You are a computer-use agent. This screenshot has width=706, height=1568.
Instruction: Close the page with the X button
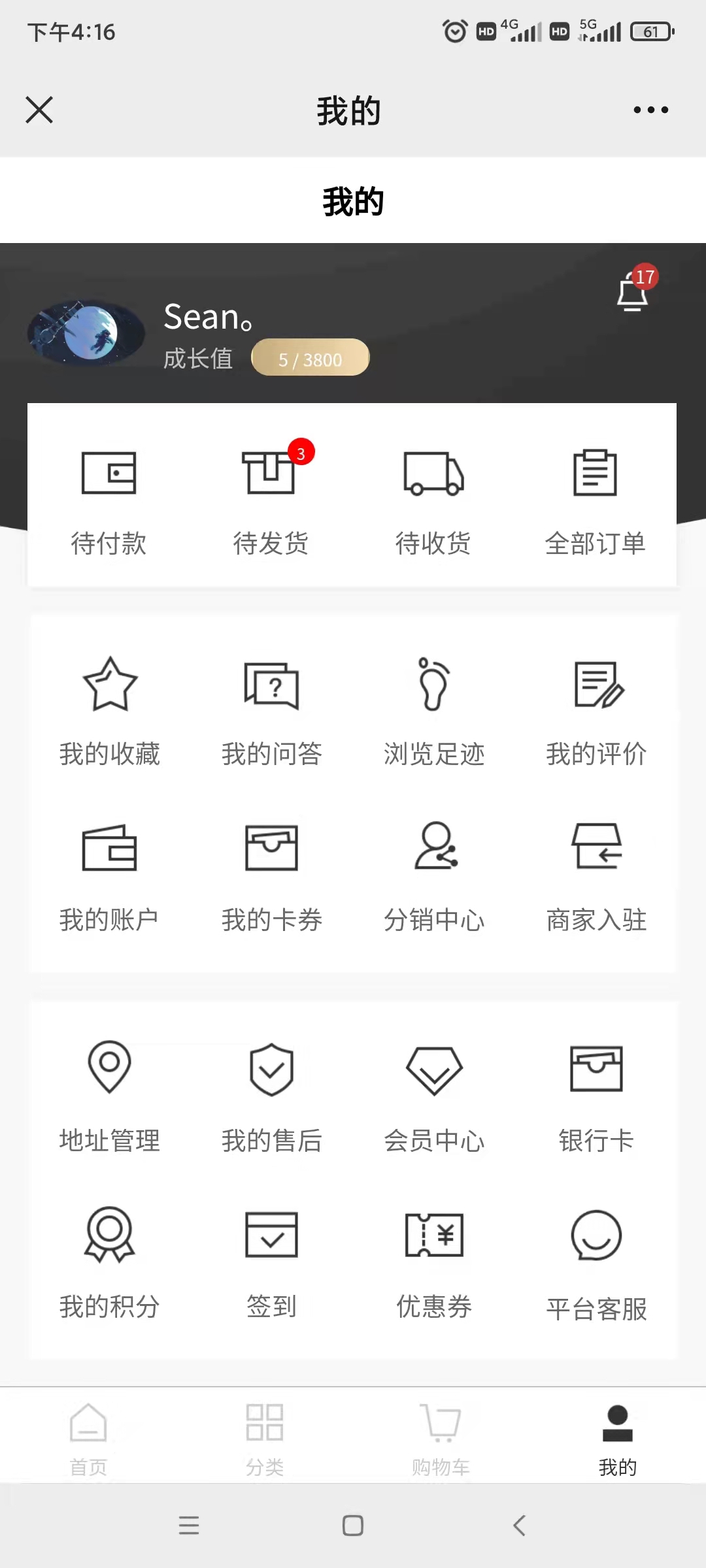(x=39, y=110)
